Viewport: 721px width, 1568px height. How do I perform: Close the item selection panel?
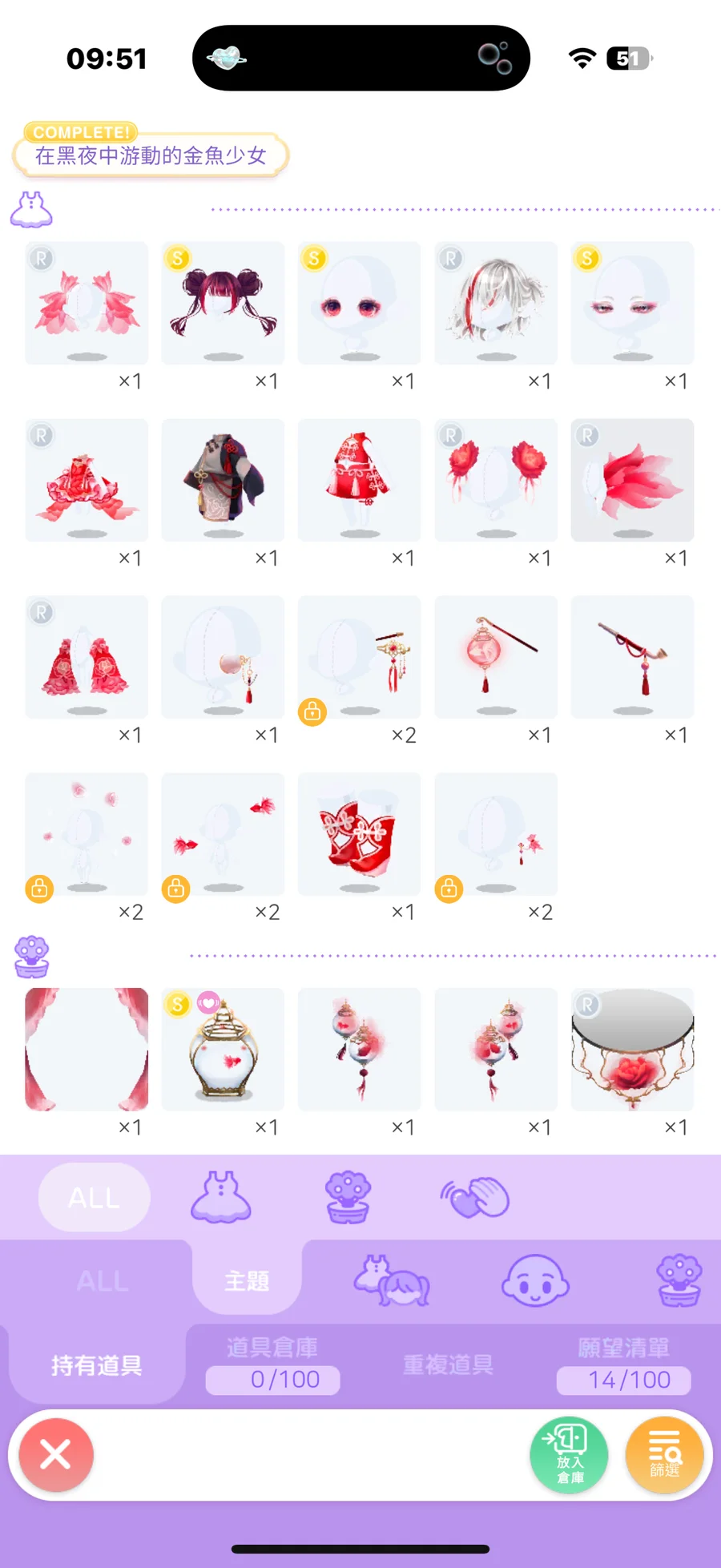click(x=56, y=1454)
